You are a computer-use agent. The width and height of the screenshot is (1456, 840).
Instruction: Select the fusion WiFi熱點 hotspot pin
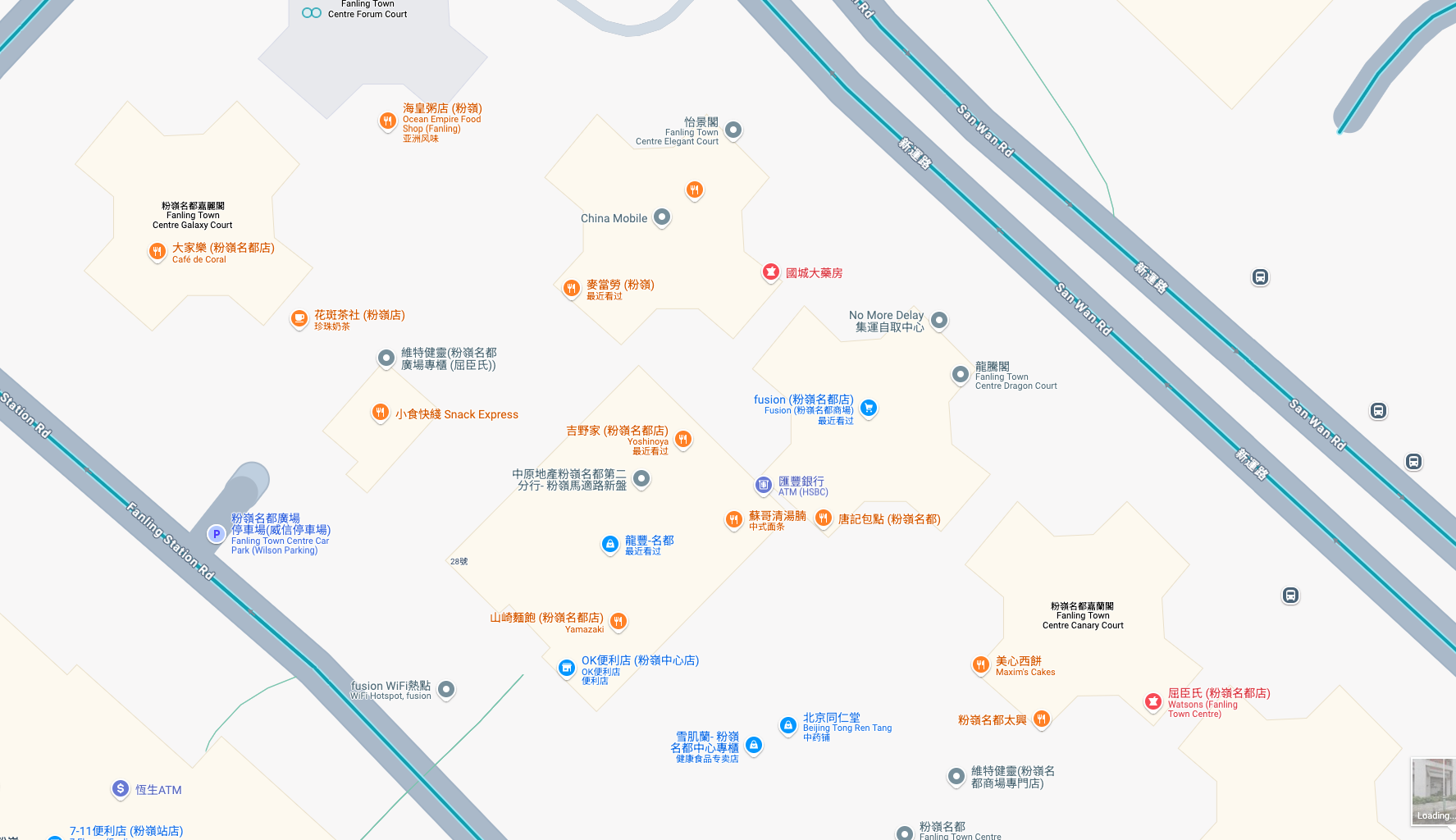coord(446,689)
